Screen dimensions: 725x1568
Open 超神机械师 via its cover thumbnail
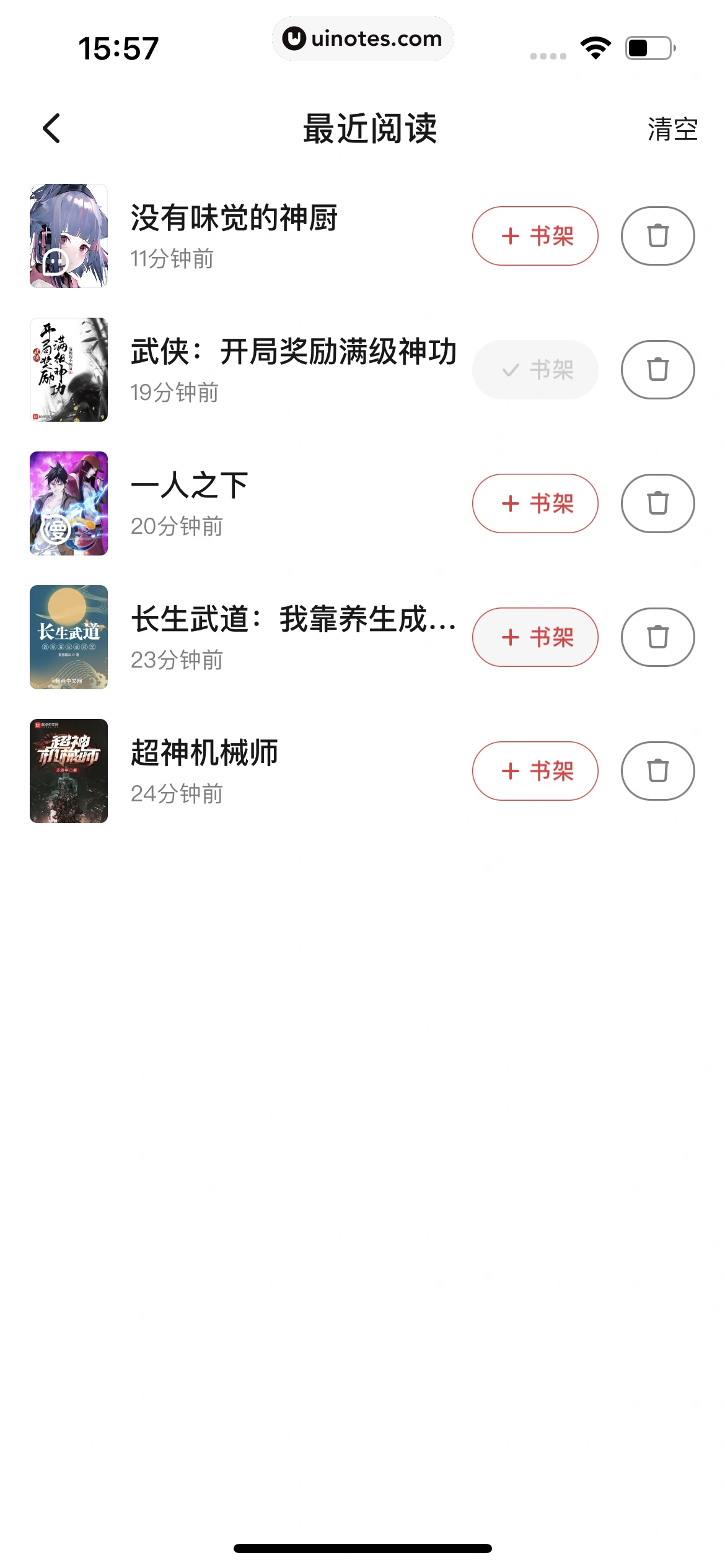point(68,770)
